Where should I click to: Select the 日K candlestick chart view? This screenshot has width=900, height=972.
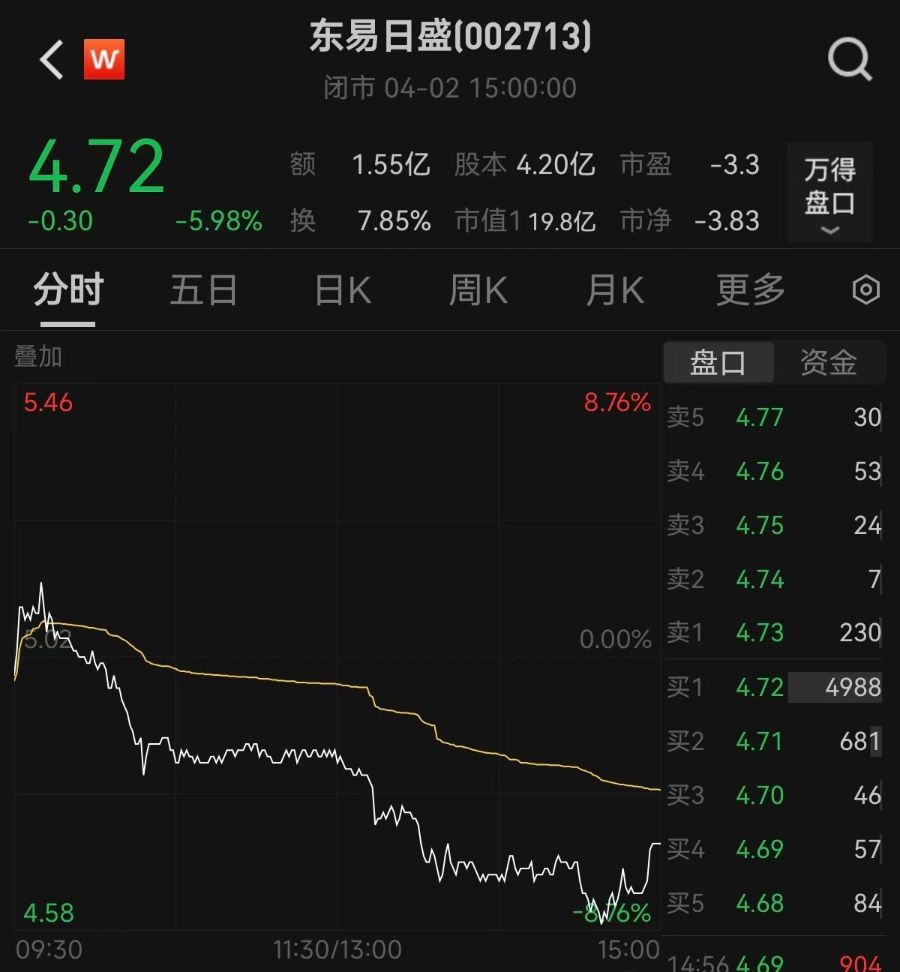pos(340,289)
